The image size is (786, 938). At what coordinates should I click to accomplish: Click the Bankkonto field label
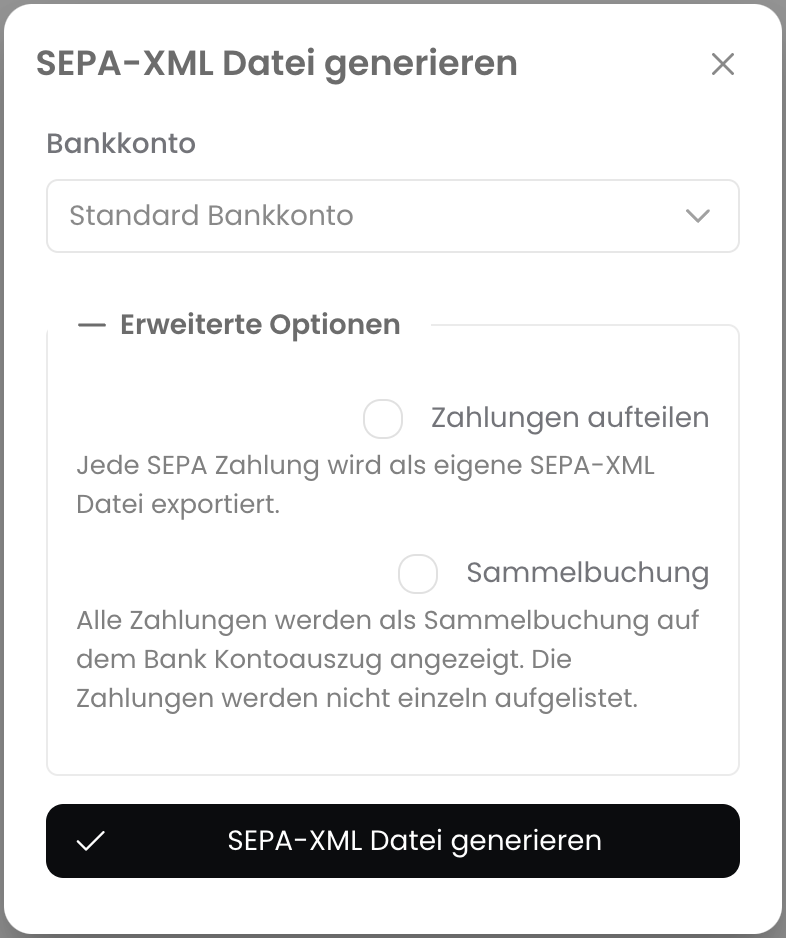pyautogui.click(x=121, y=143)
